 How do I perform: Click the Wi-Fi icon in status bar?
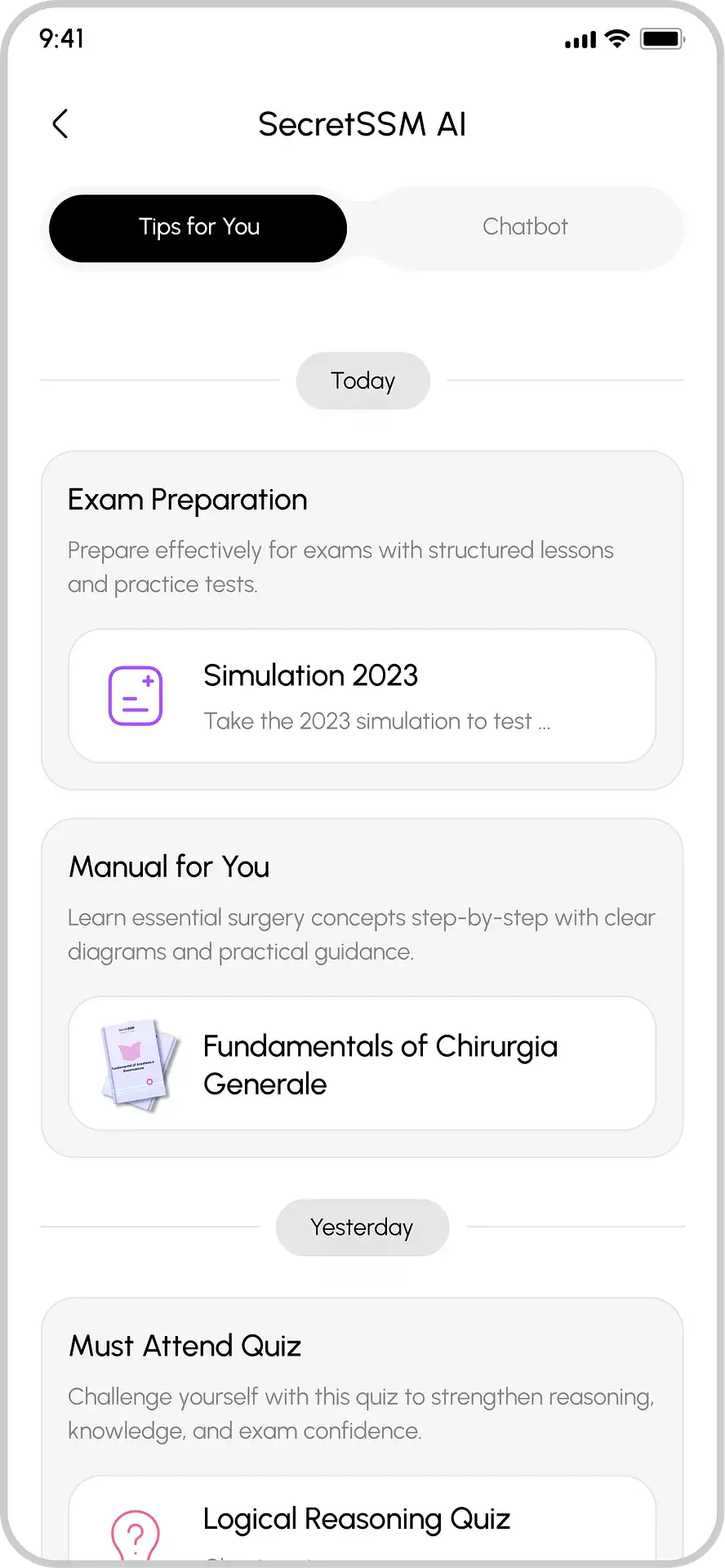616,38
